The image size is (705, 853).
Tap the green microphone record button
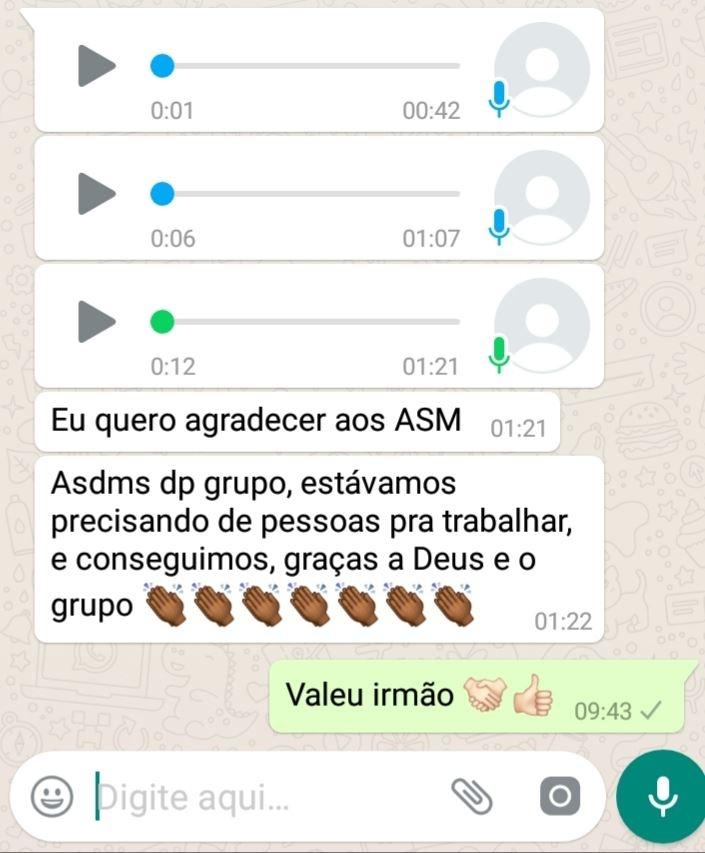tap(660, 797)
